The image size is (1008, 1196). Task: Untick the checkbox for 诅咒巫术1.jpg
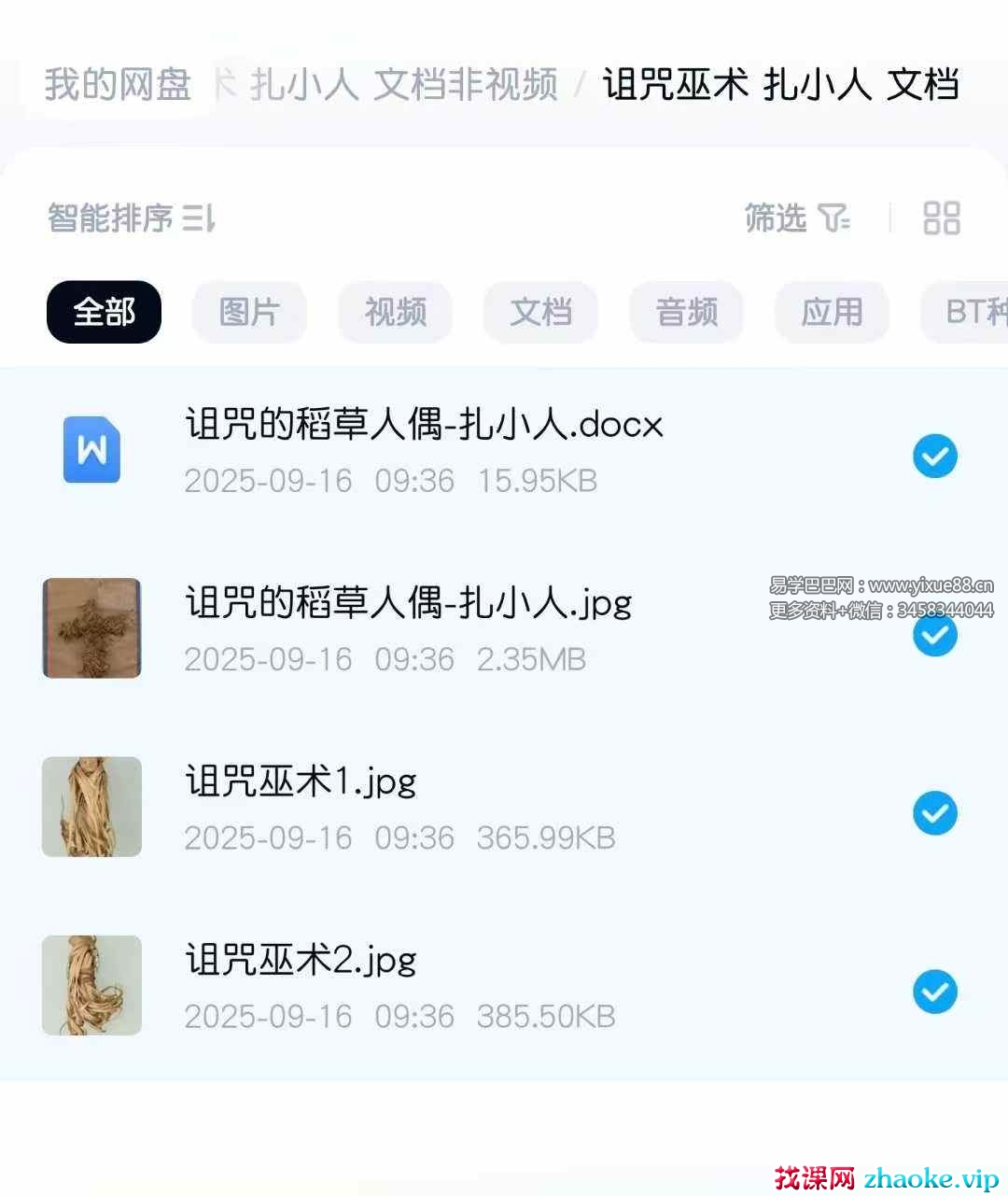pos(934,813)
